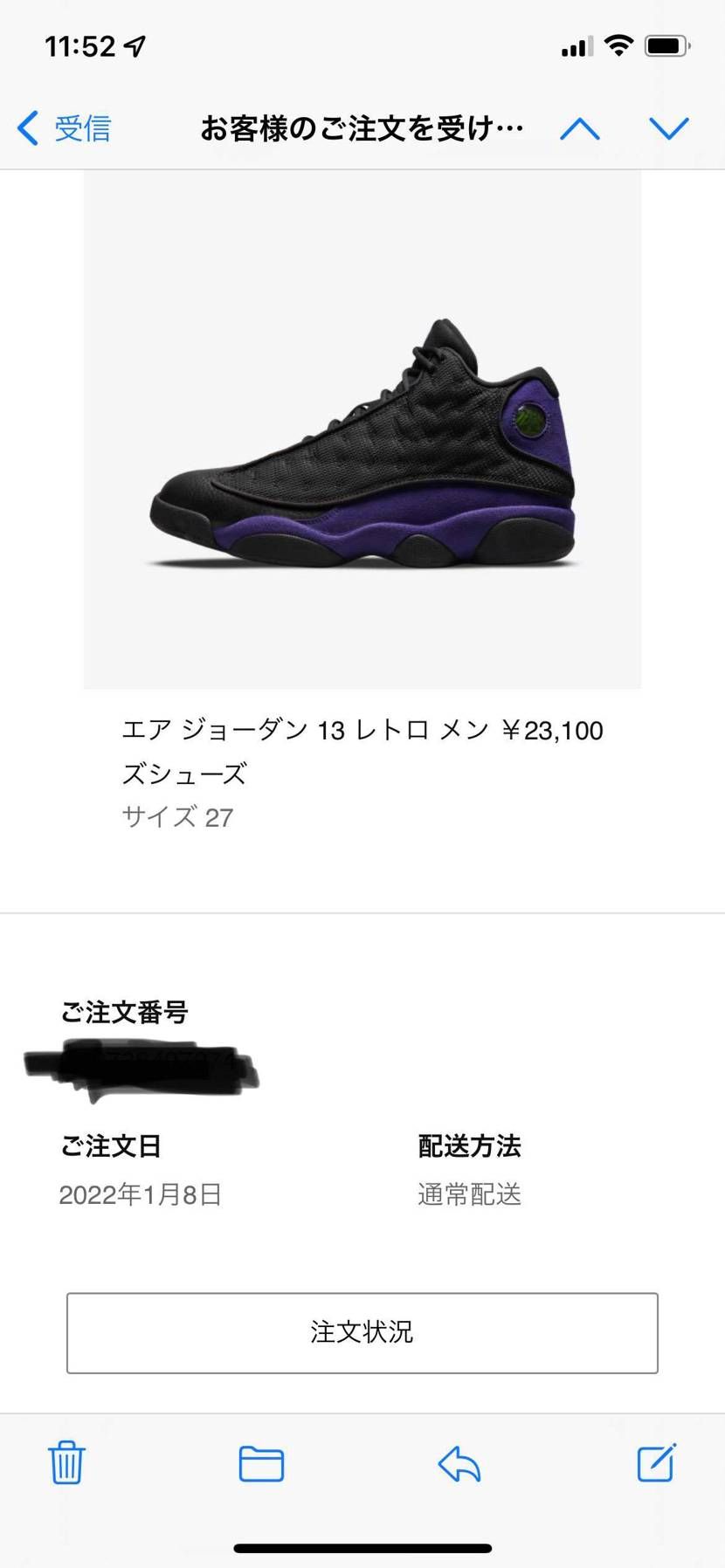The width and height of the screenshot is (725, 1568).
Task: Show the next email with down arrow
Action: (x=669, y=129)
